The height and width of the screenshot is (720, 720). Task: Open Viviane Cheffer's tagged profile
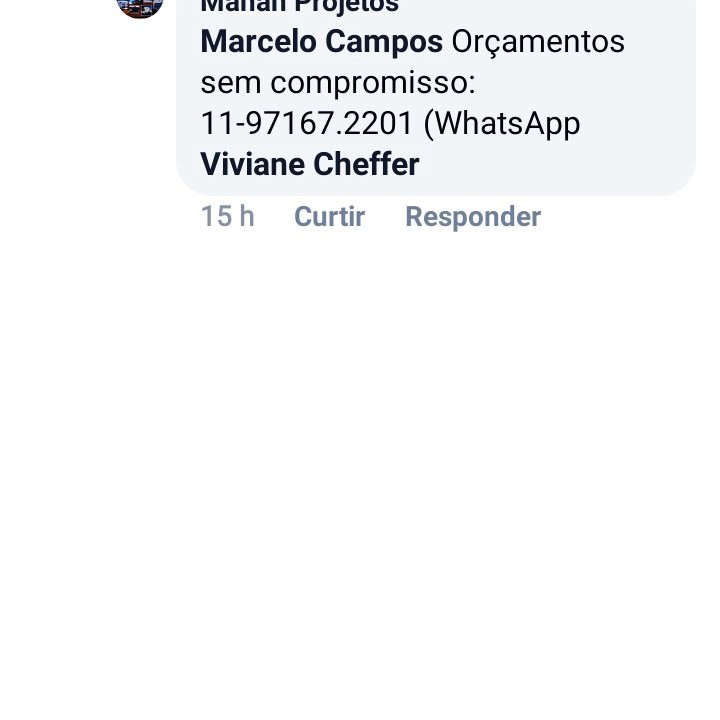[309, 164]
